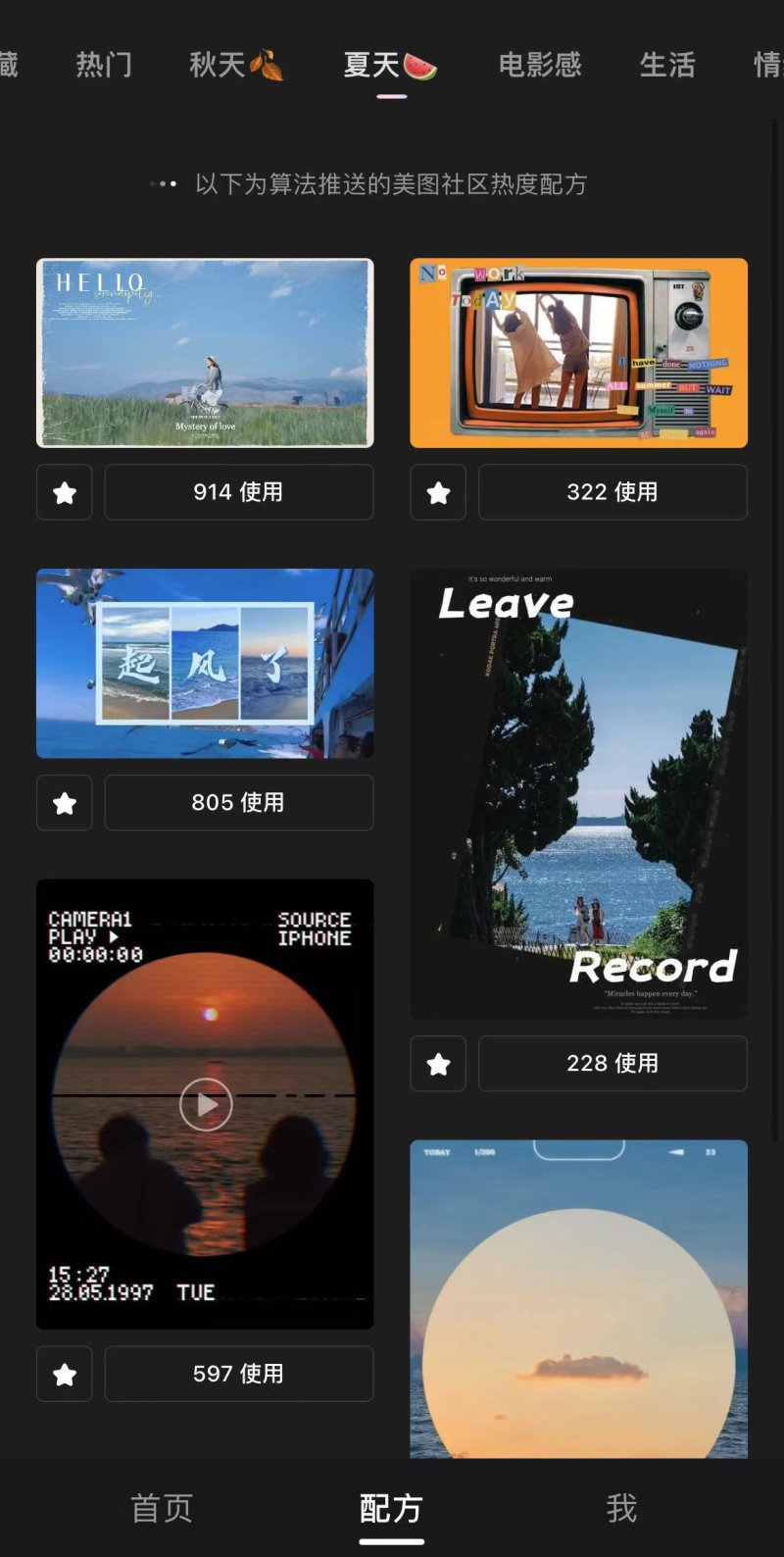Use the recipe with 597 使用
This screenshot has width=784, height=1557.
pos(238,1374)
